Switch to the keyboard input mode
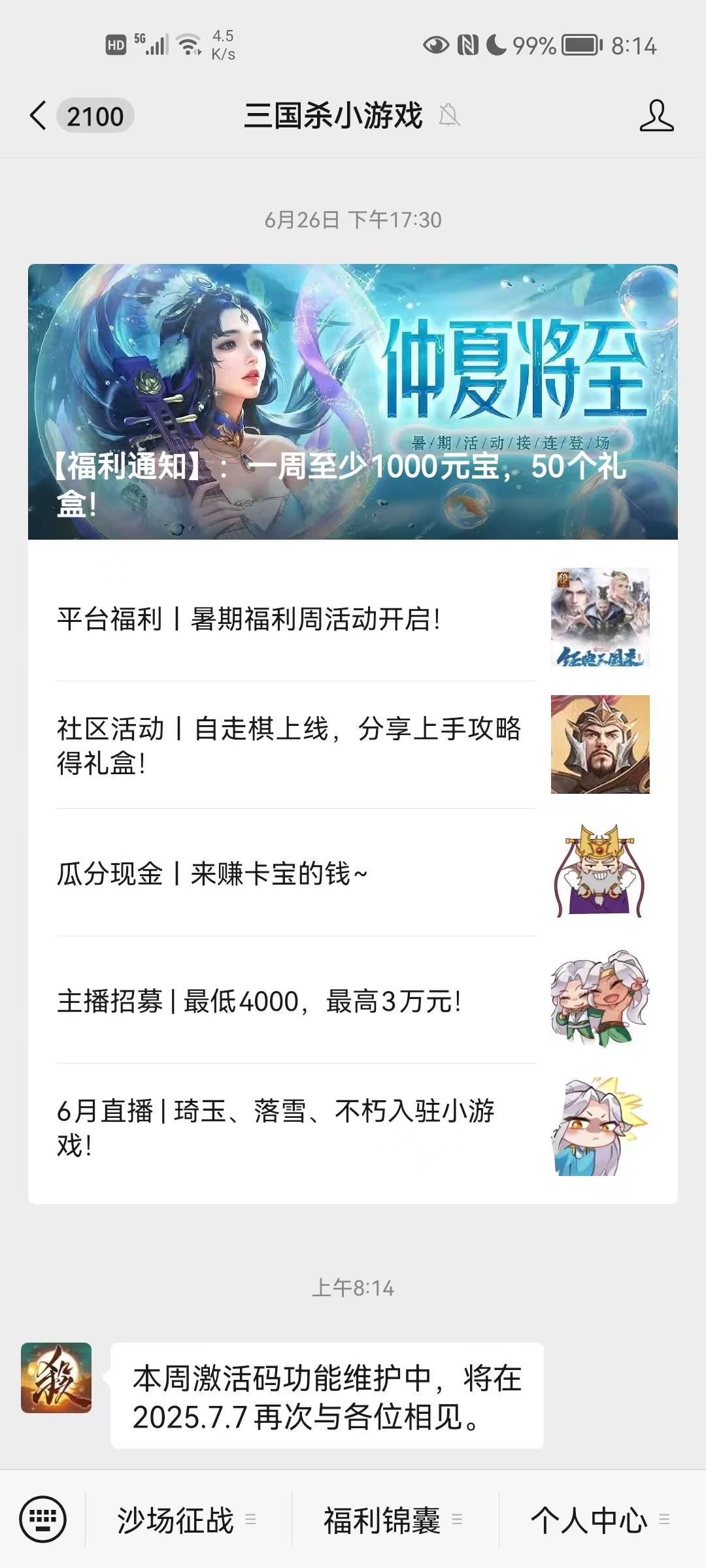706x1568 pixels. coord(43,1520)
